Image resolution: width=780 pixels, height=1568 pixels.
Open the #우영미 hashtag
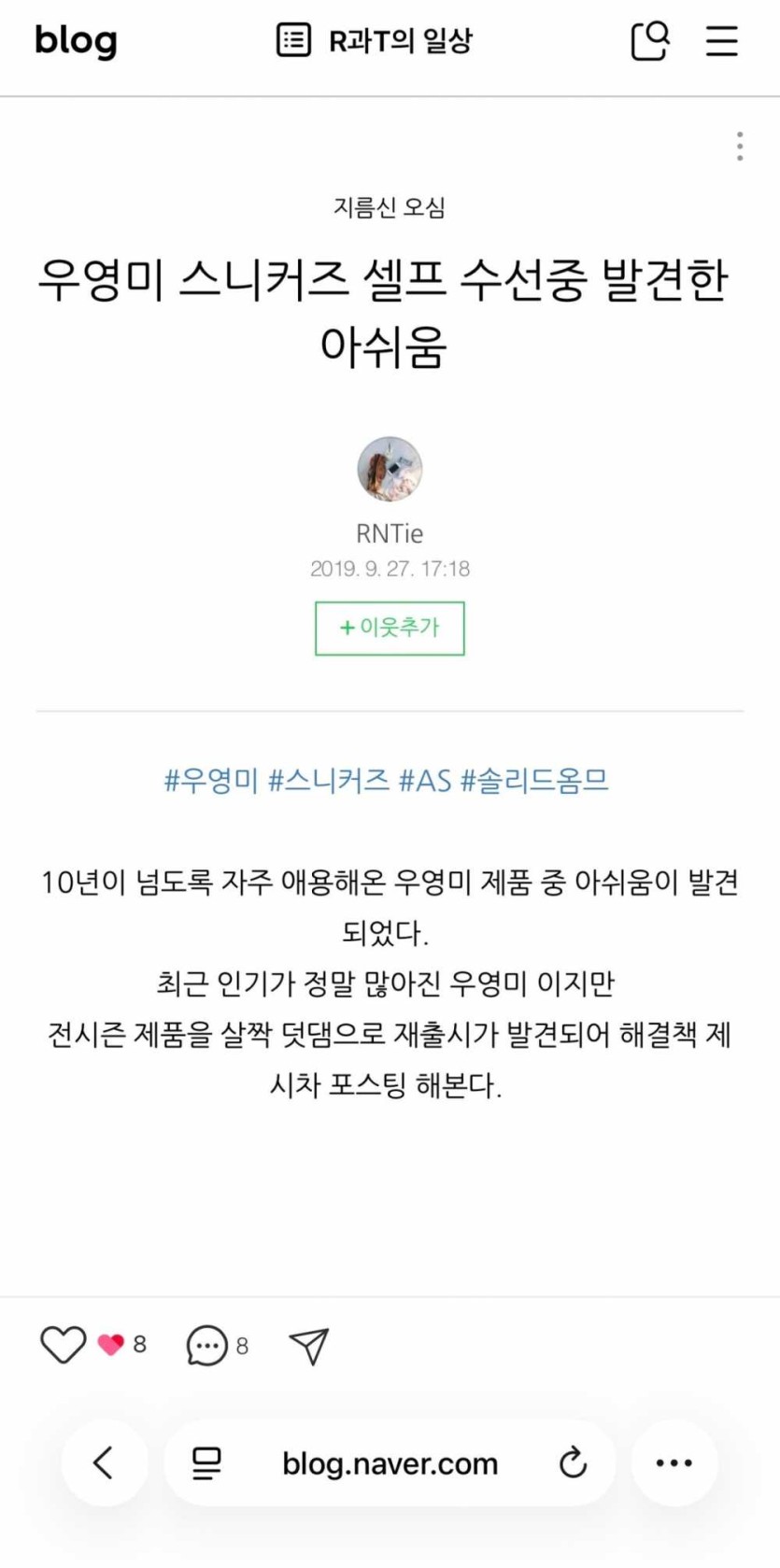[x=211, y=780]
